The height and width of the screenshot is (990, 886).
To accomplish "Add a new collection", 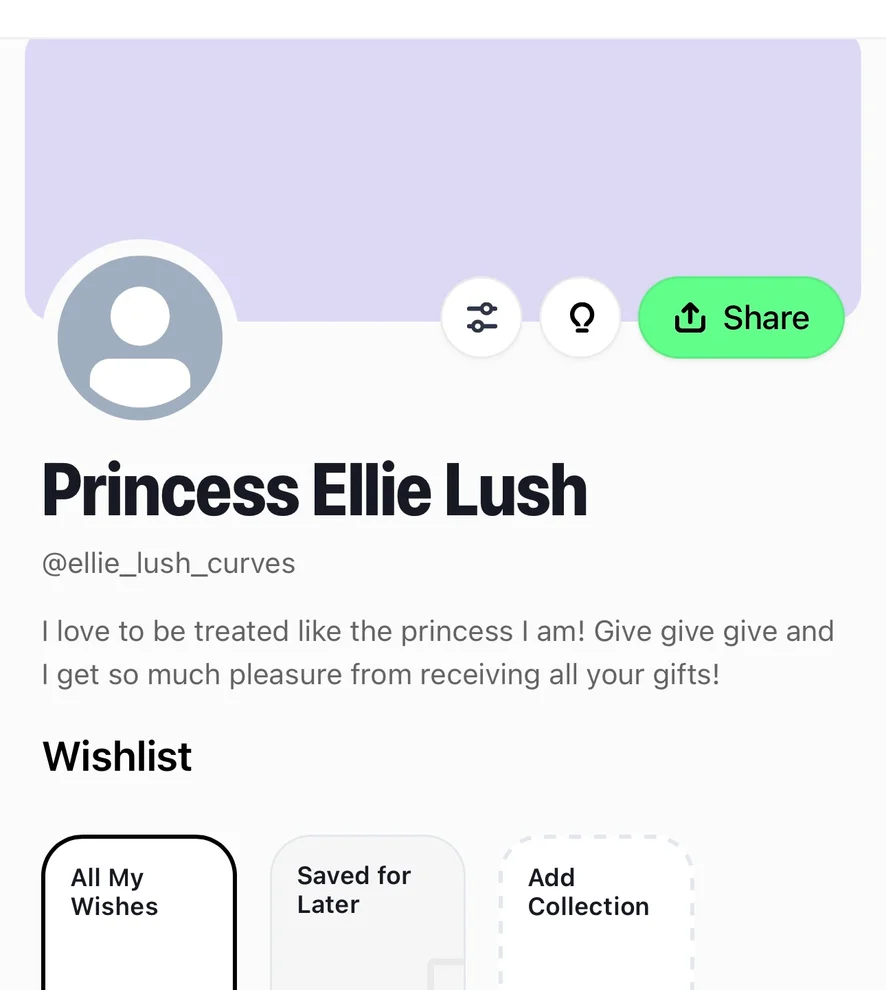I will click(x=596, y=910).
